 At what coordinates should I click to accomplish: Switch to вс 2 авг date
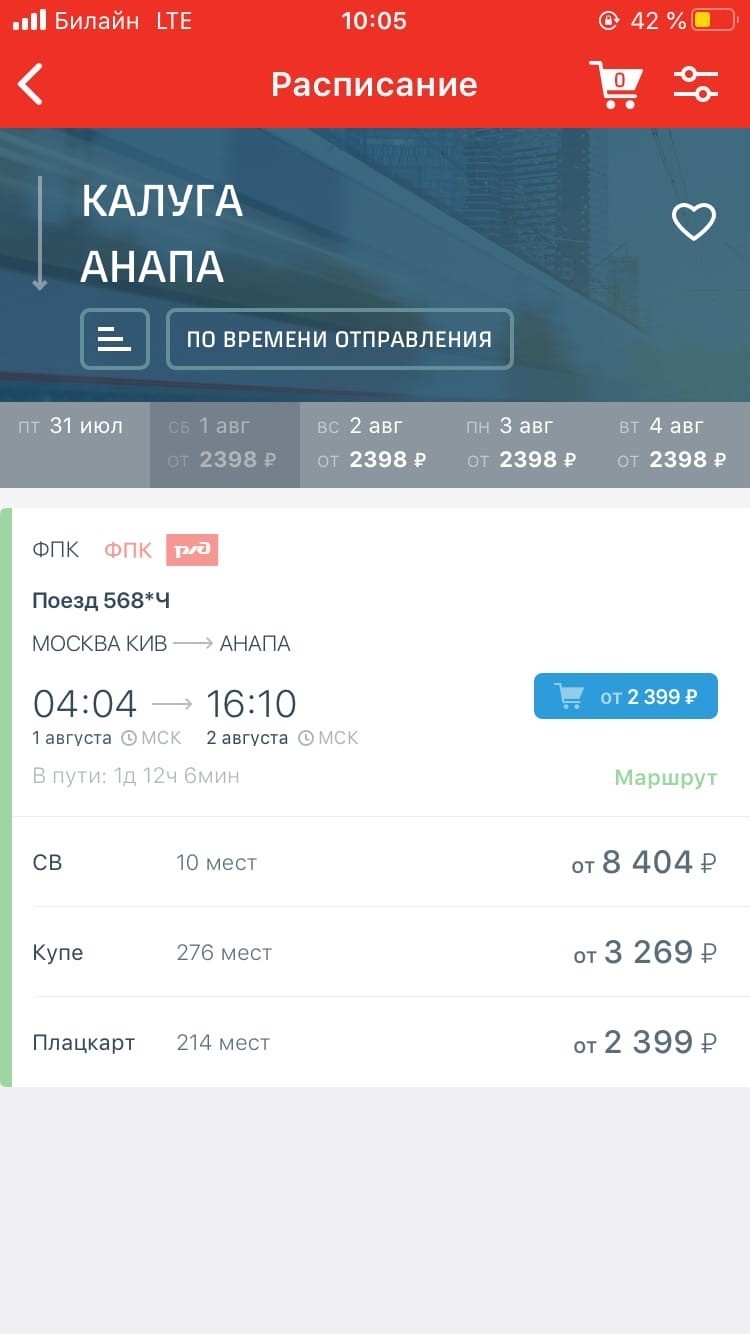click(x=375, y=445)
